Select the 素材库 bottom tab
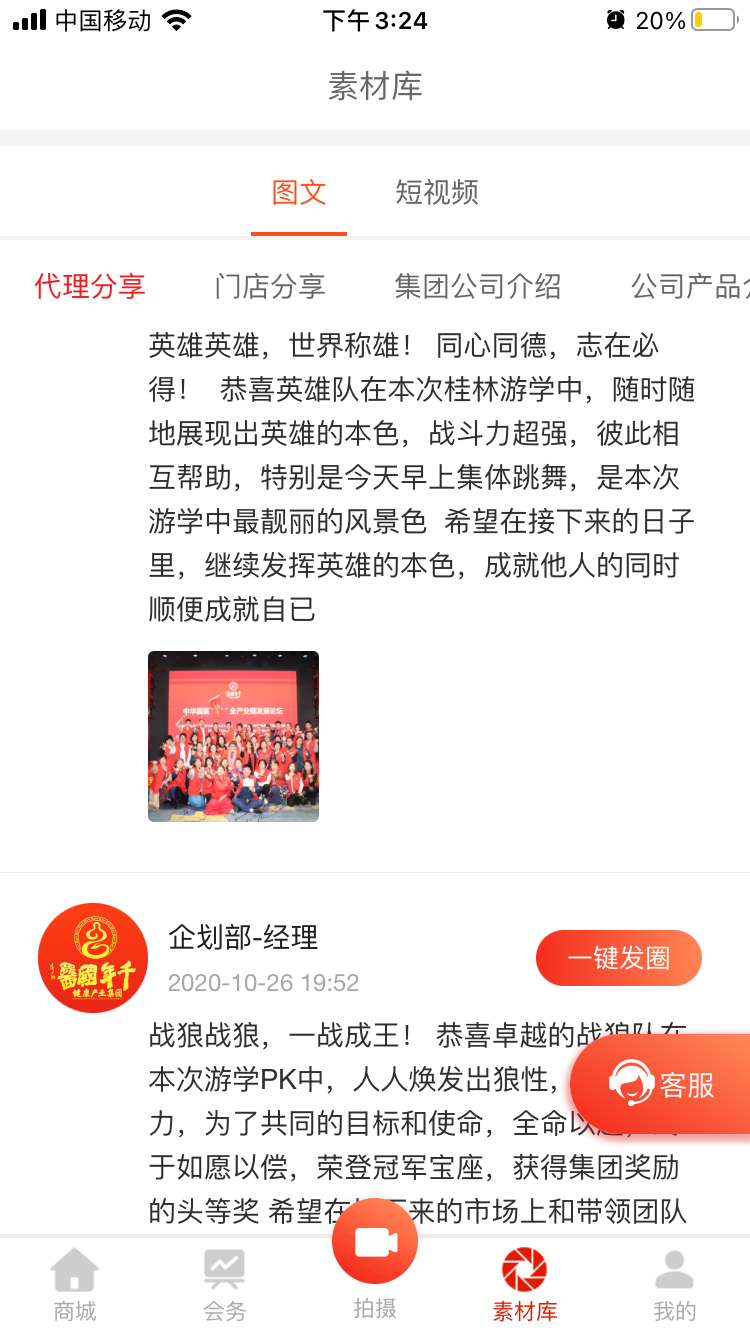 click(524, 1284)
